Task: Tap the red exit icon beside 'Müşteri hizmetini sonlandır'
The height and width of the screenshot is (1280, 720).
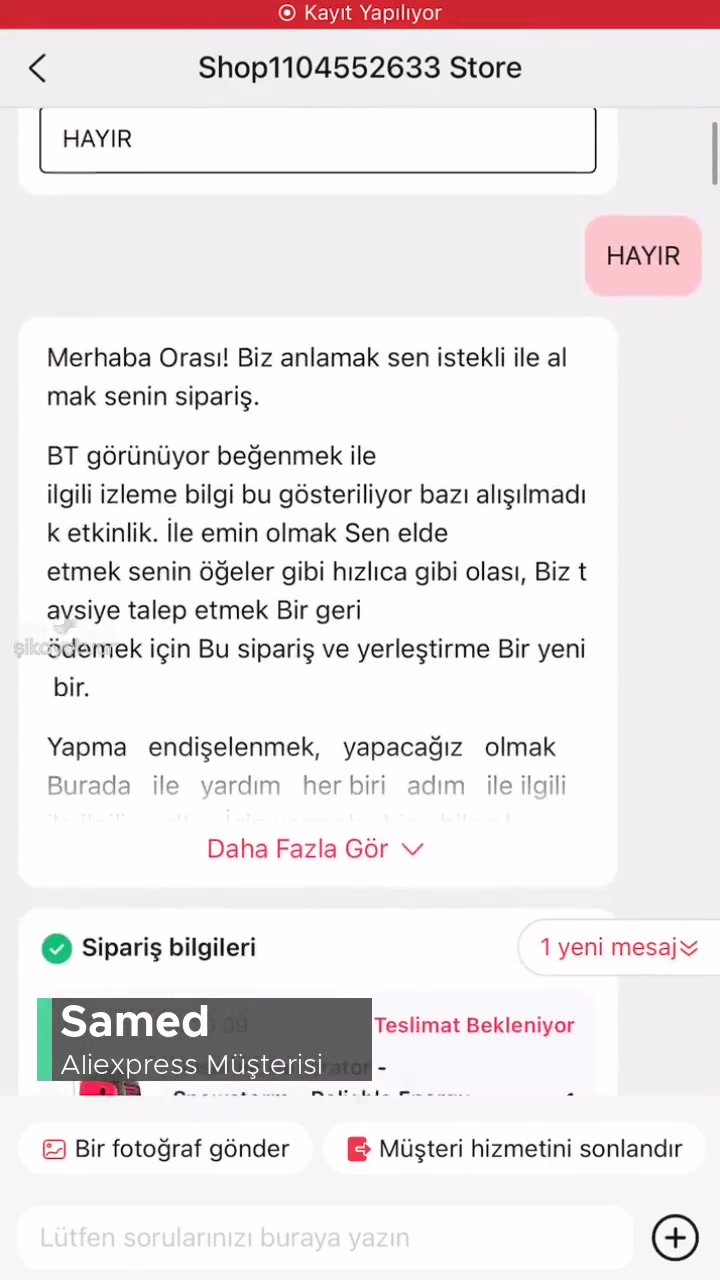Action: pos(359,1149)
